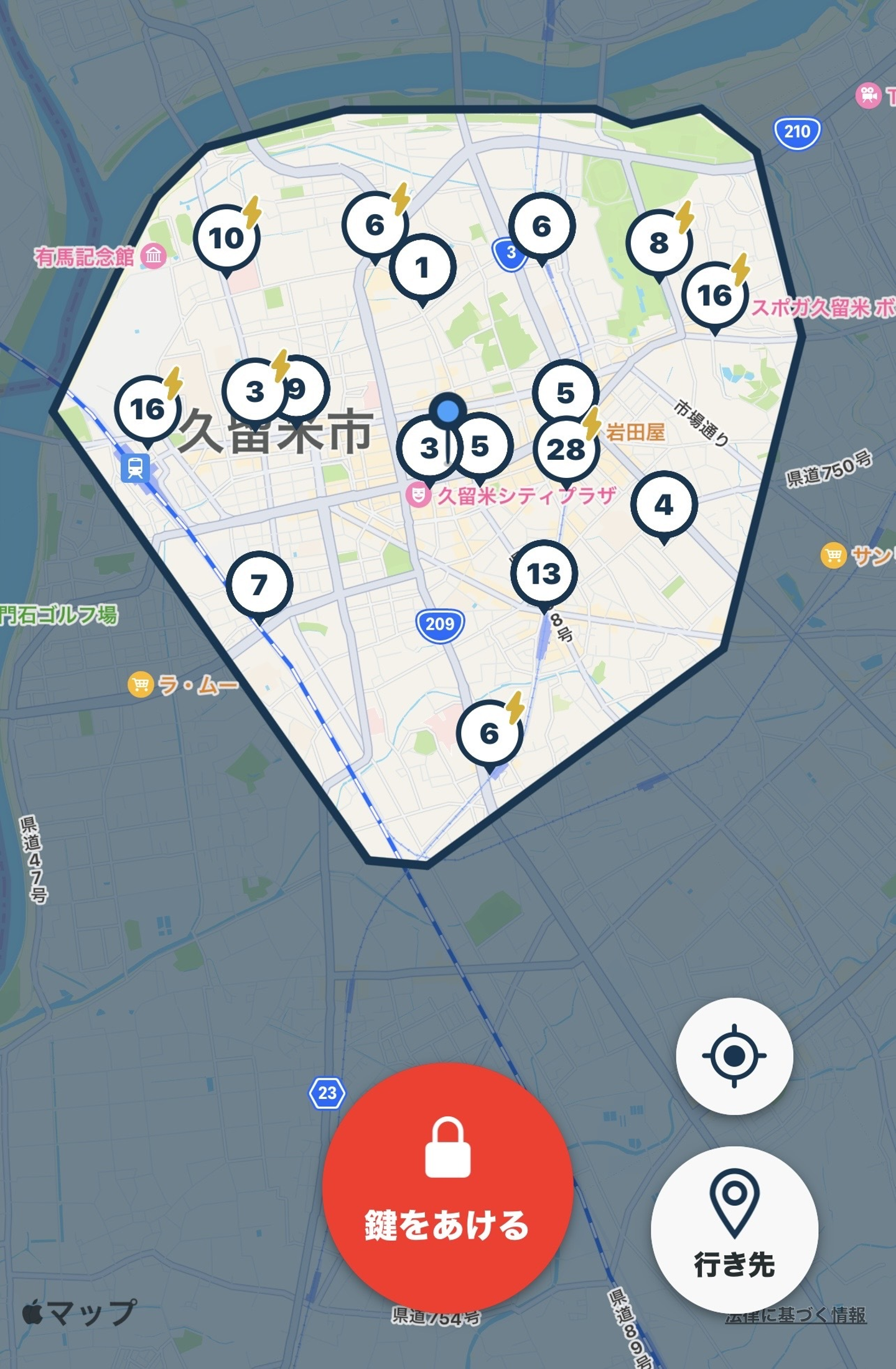Open the station marker with 7 bikes

tap(259, 585)
